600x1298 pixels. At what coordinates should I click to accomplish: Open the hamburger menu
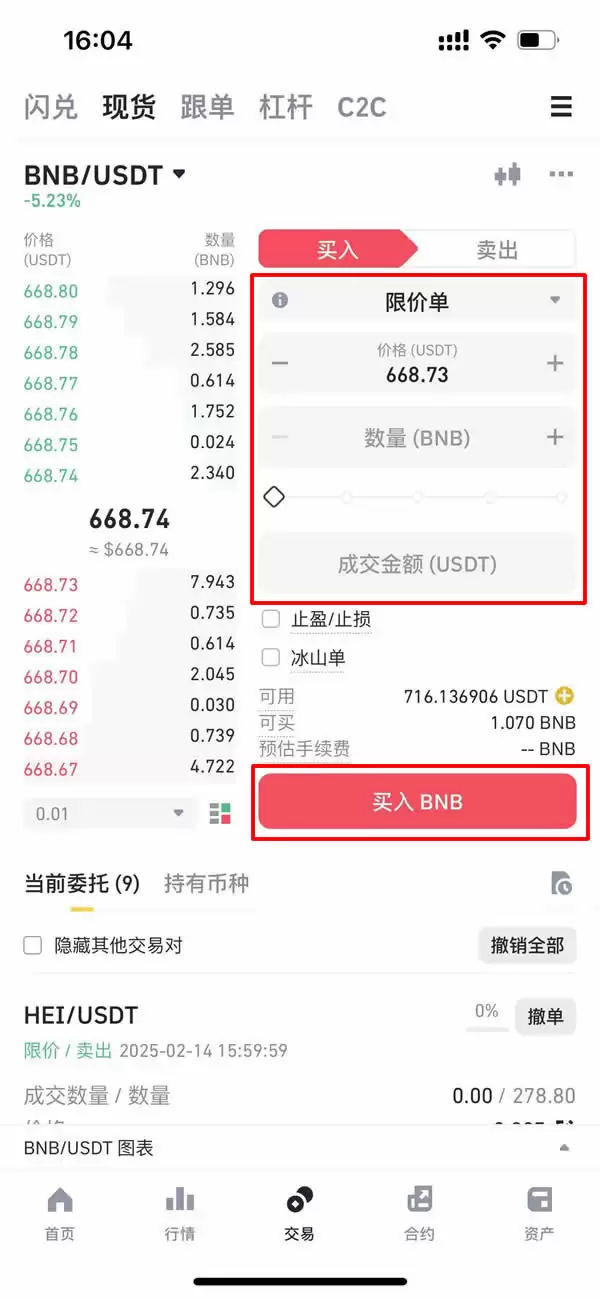pos(561,107)
